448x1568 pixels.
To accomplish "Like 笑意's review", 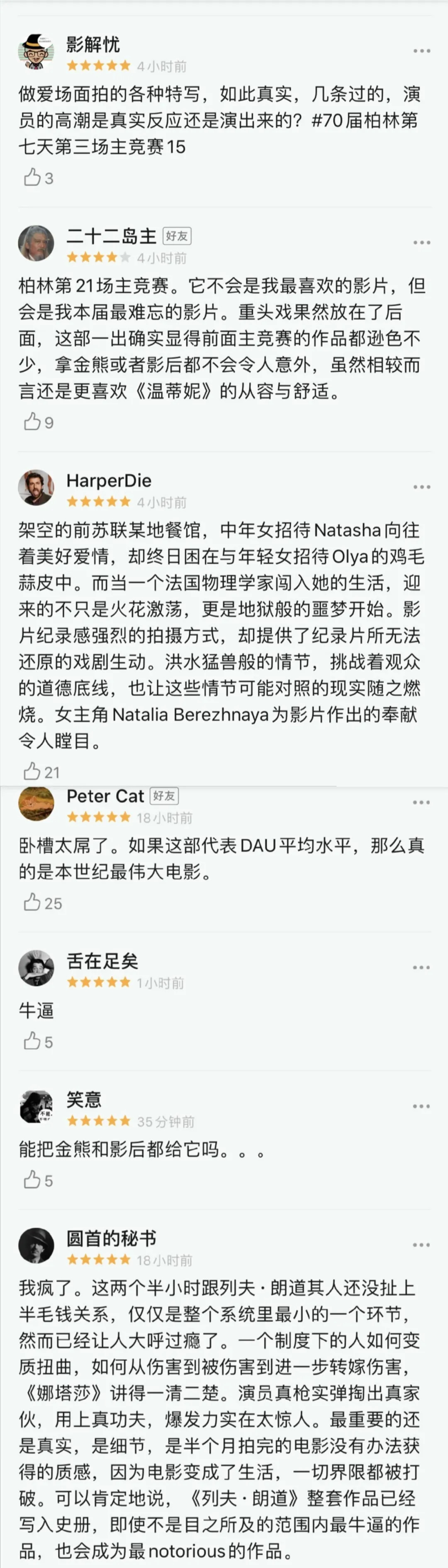I will tap(32, 1180).
